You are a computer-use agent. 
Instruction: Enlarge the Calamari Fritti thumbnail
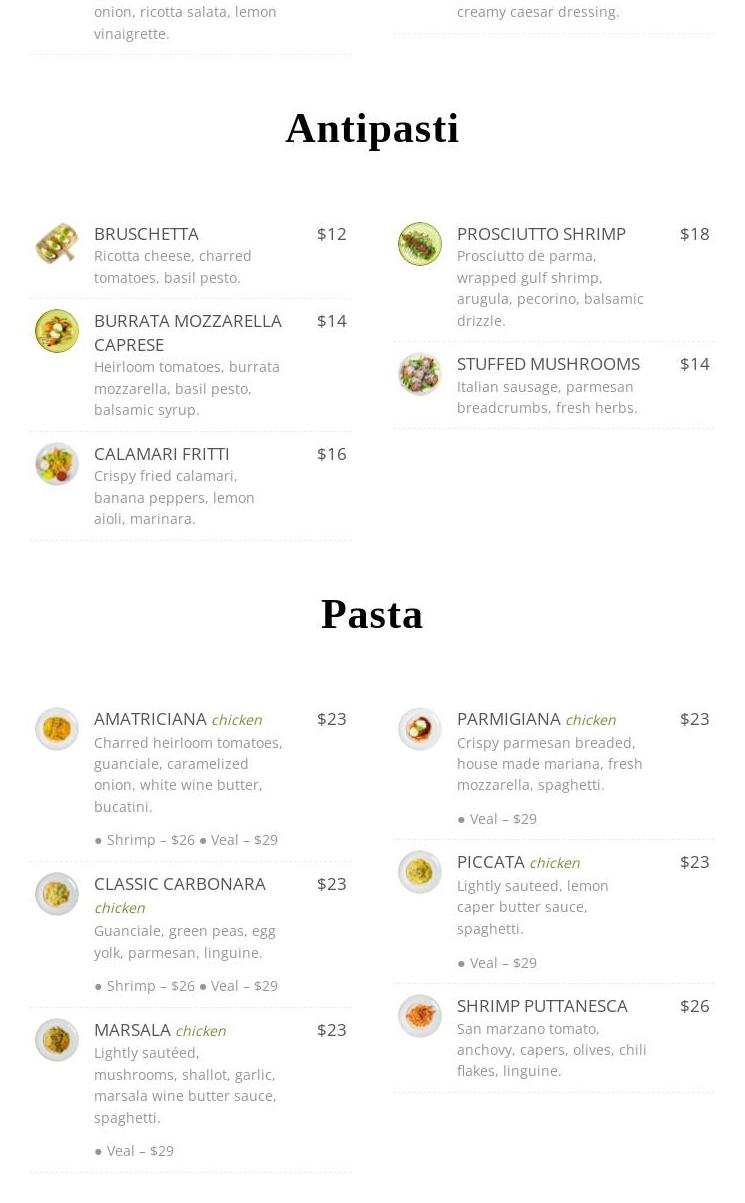tap(57, 464)
